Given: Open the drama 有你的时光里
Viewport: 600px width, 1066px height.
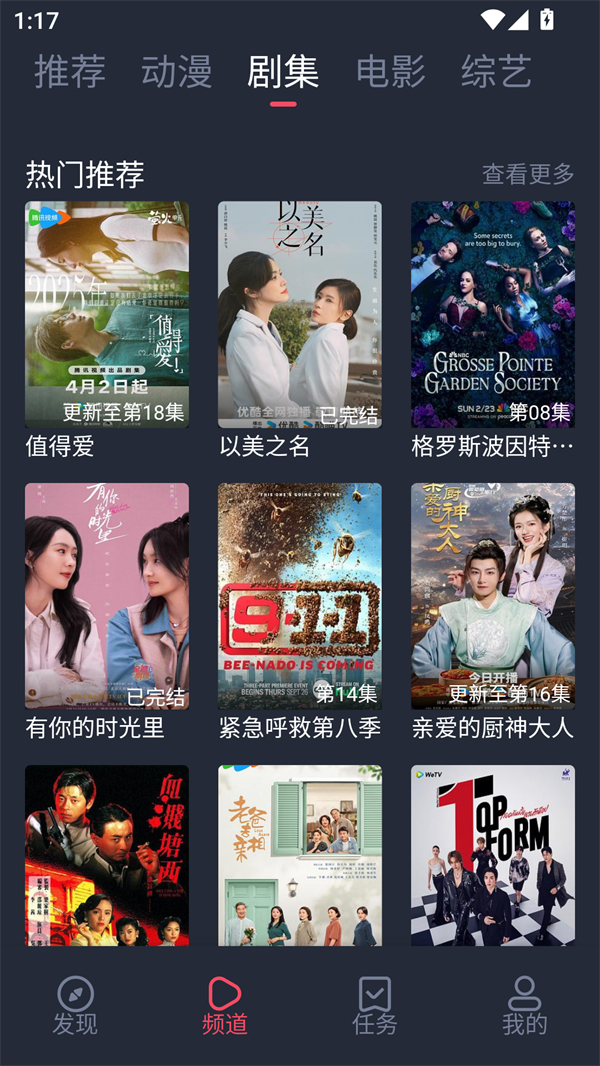Looking at the screenshot, I should [x=107, y=596].
